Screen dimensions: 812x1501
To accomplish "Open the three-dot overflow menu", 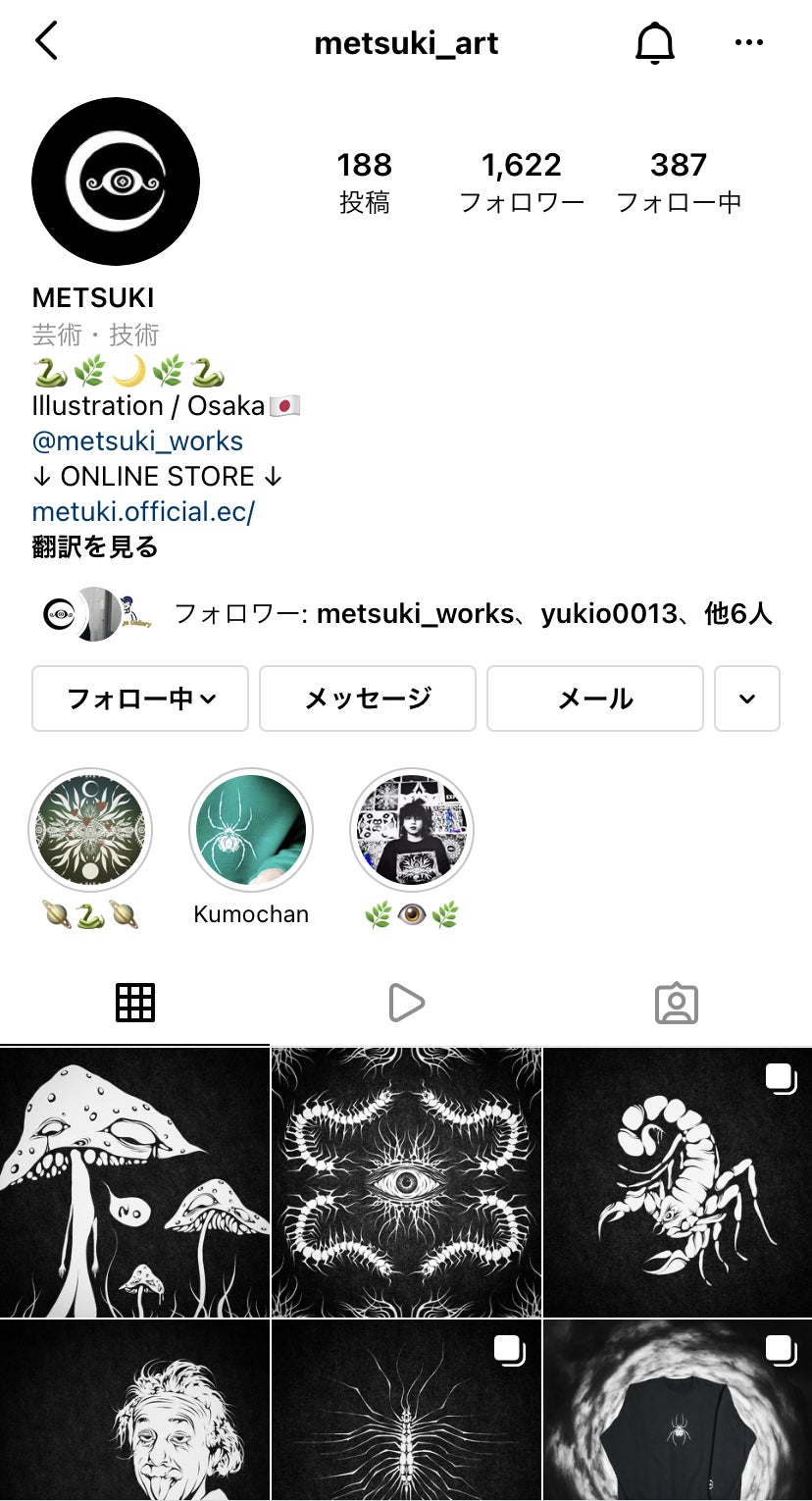I will (748, 43).
